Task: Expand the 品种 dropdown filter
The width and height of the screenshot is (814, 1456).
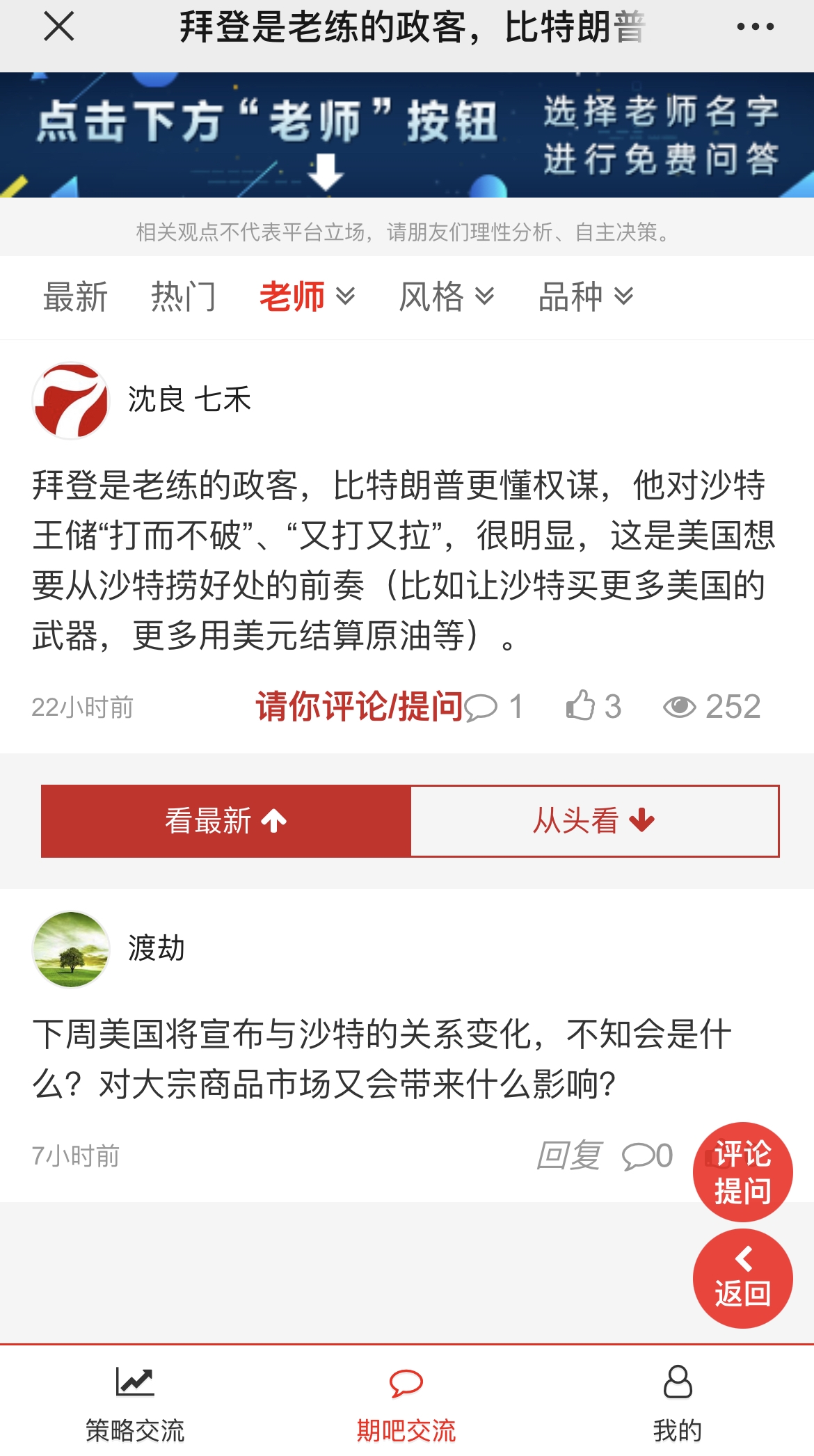Action: click(x=585, y=297)
